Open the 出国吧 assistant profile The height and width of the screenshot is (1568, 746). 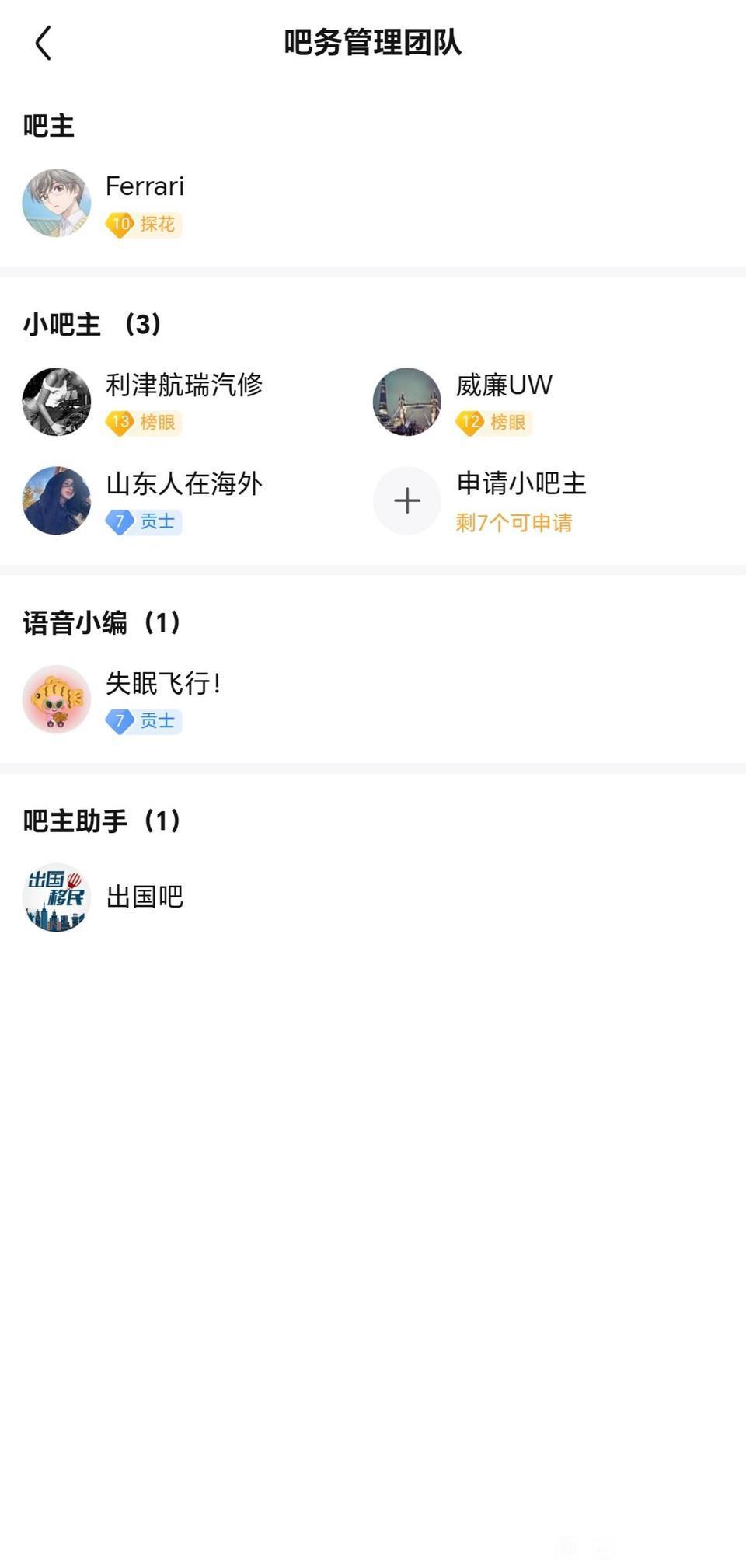tap(57, 897)
